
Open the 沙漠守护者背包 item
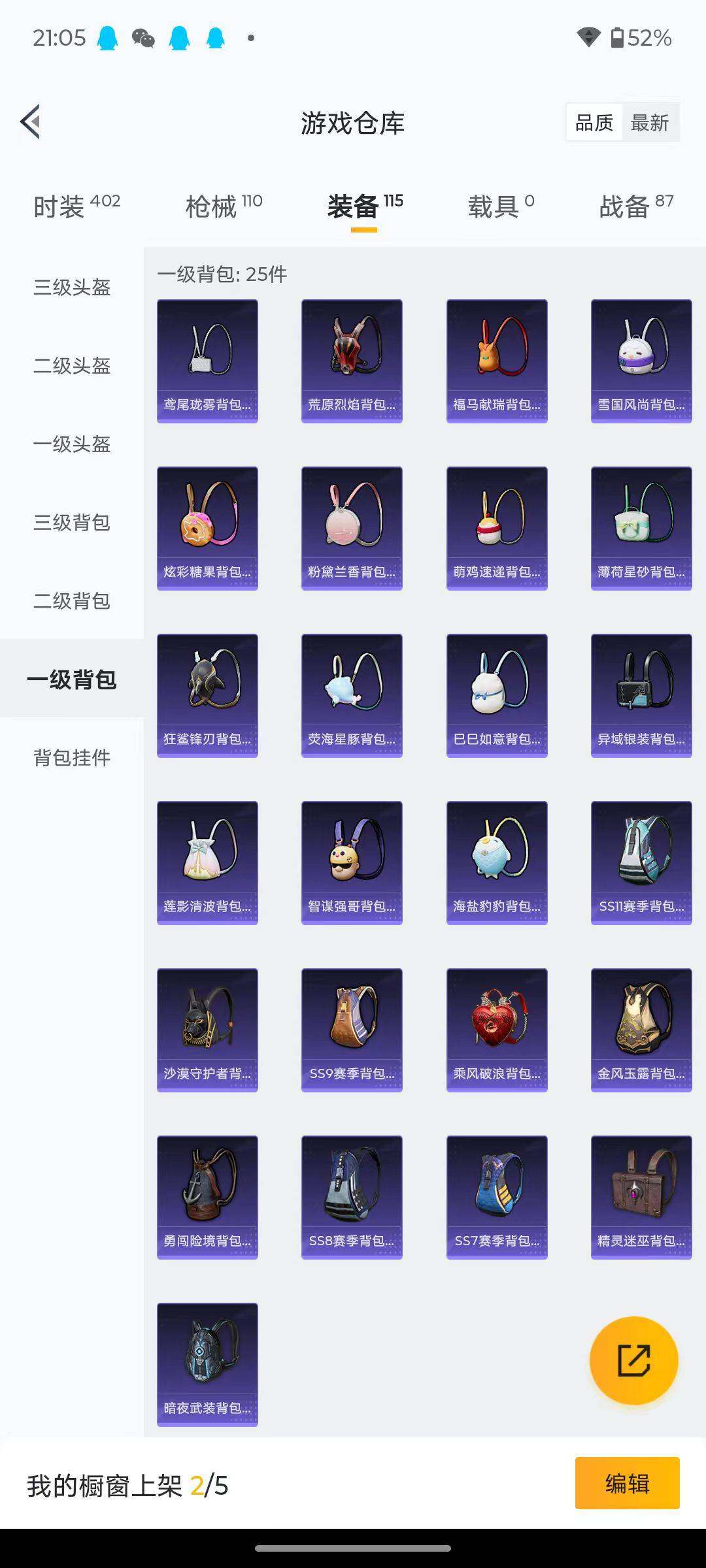(207, 1028)
